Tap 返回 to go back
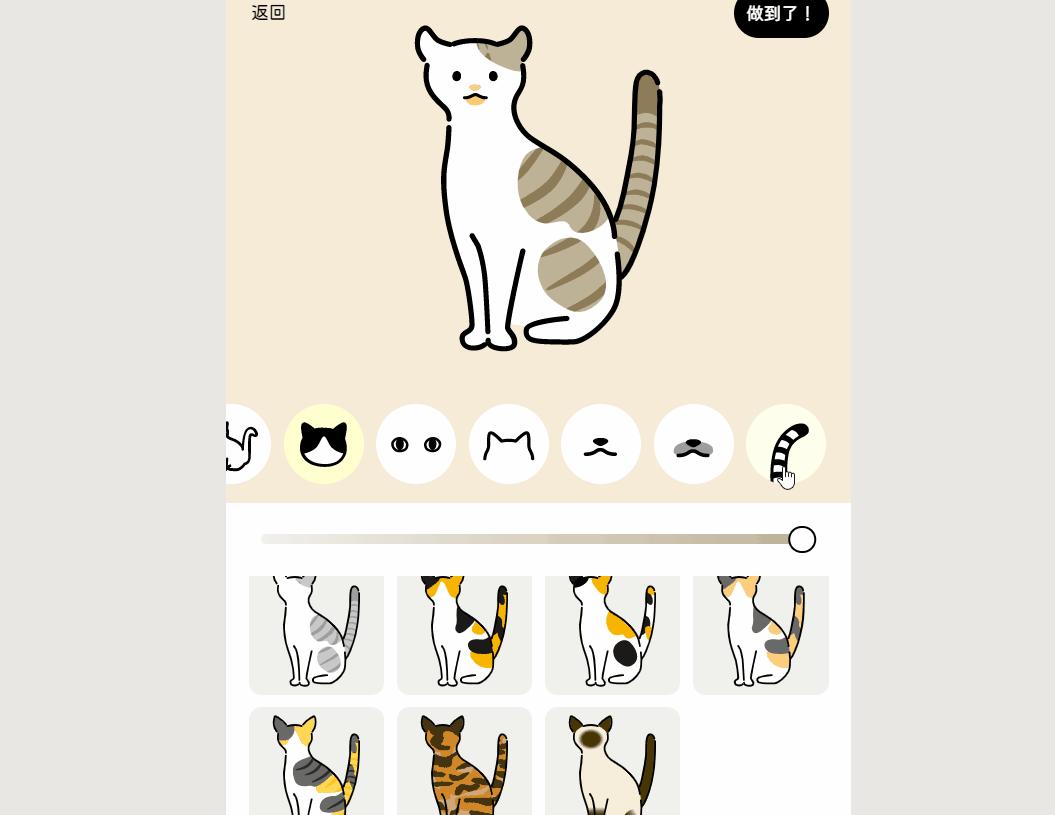This screenshot has width=1055, height=815. (x=268, y=13)
